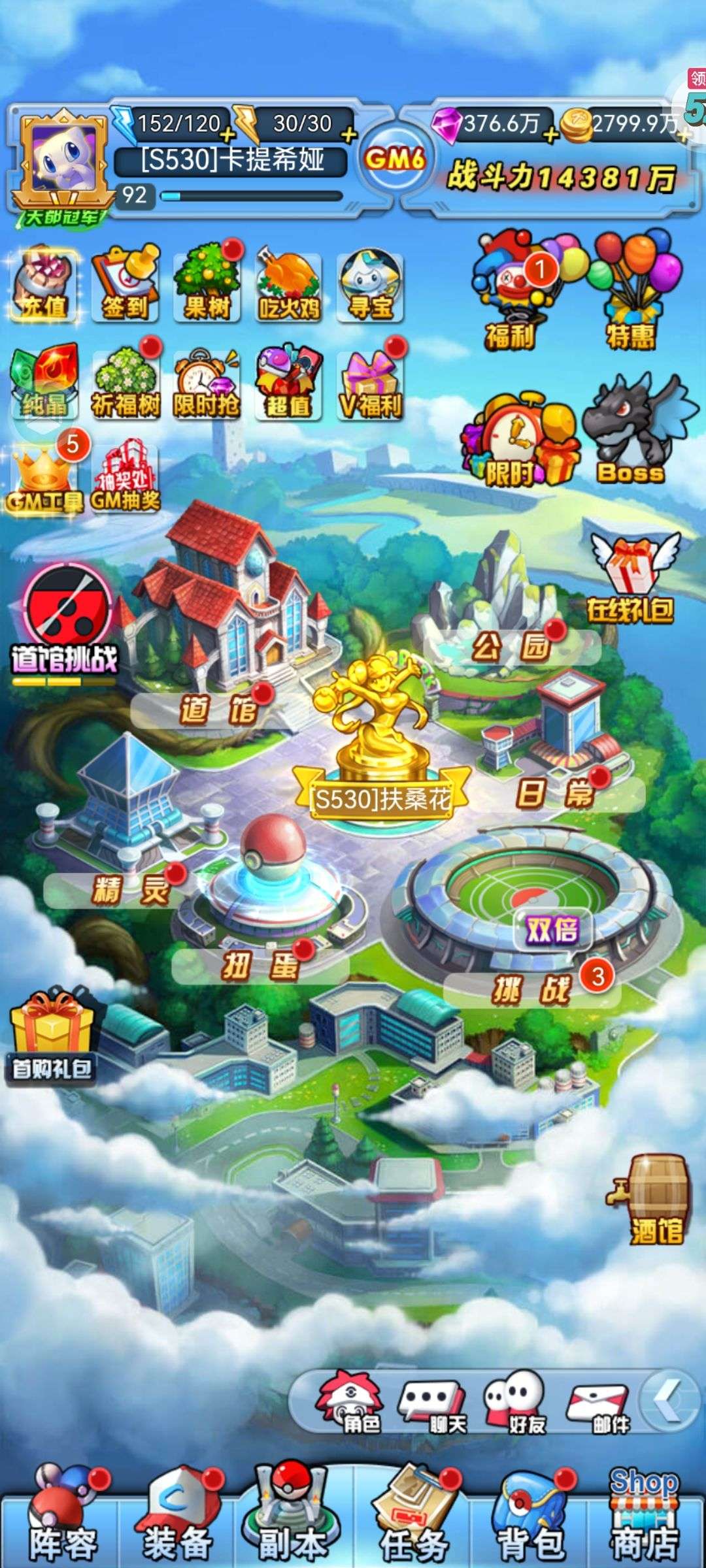Open the 道馆挑战 gym challenge button
The height and width of the screenshot is (1568, 706).
pos(64,621)
